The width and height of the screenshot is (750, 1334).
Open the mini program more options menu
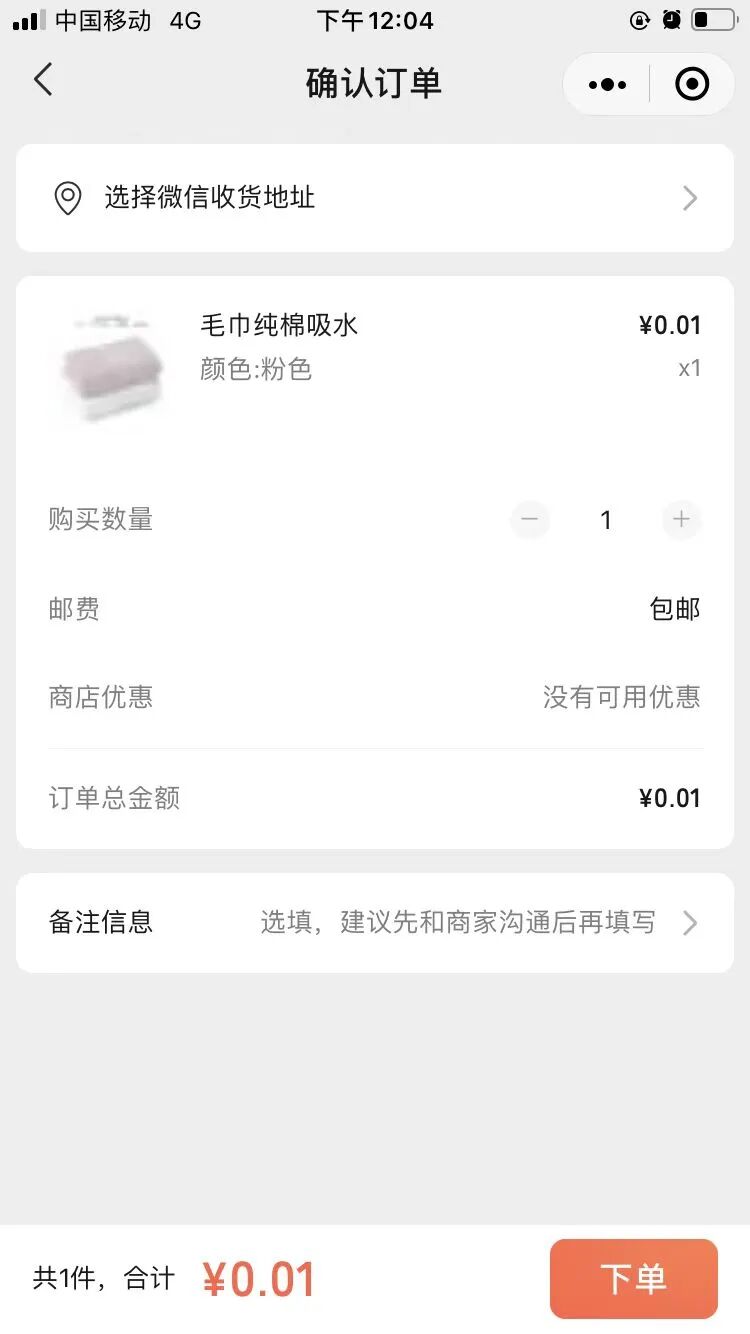click(x=608, y=85)
